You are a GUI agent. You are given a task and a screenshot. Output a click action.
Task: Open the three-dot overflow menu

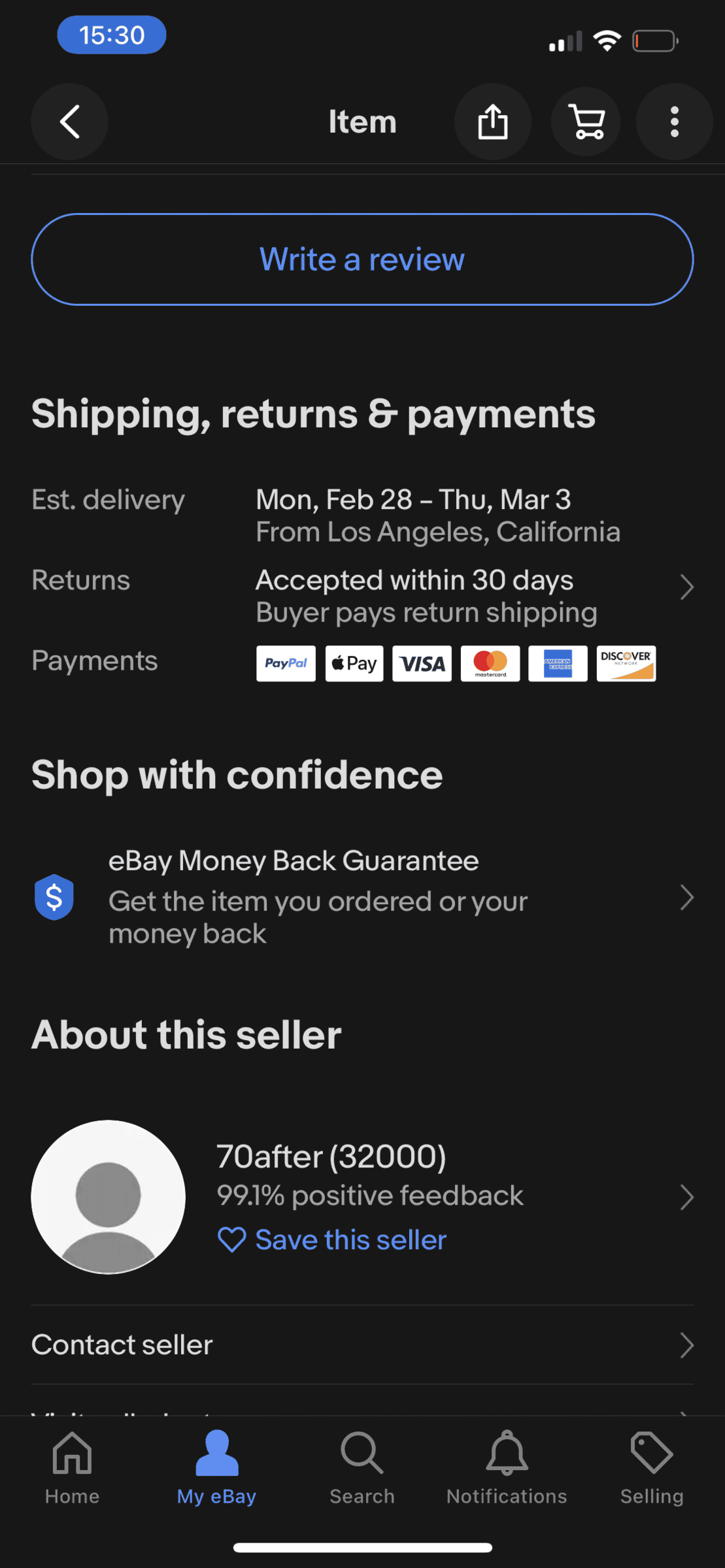pos(674,122)
